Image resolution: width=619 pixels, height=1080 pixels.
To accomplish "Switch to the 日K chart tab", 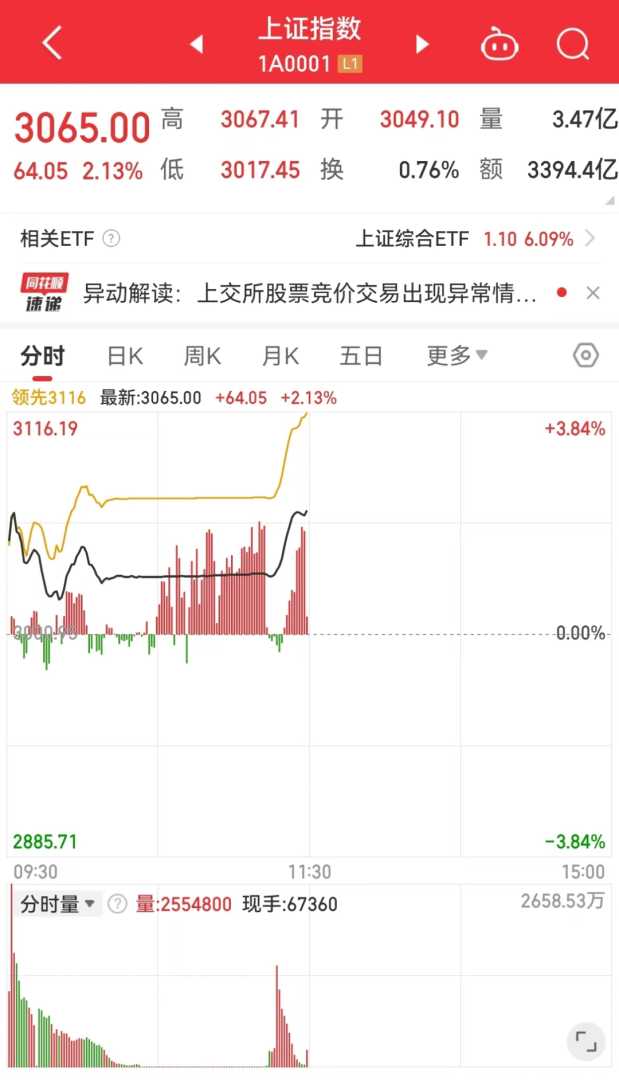I will (125, 355).
